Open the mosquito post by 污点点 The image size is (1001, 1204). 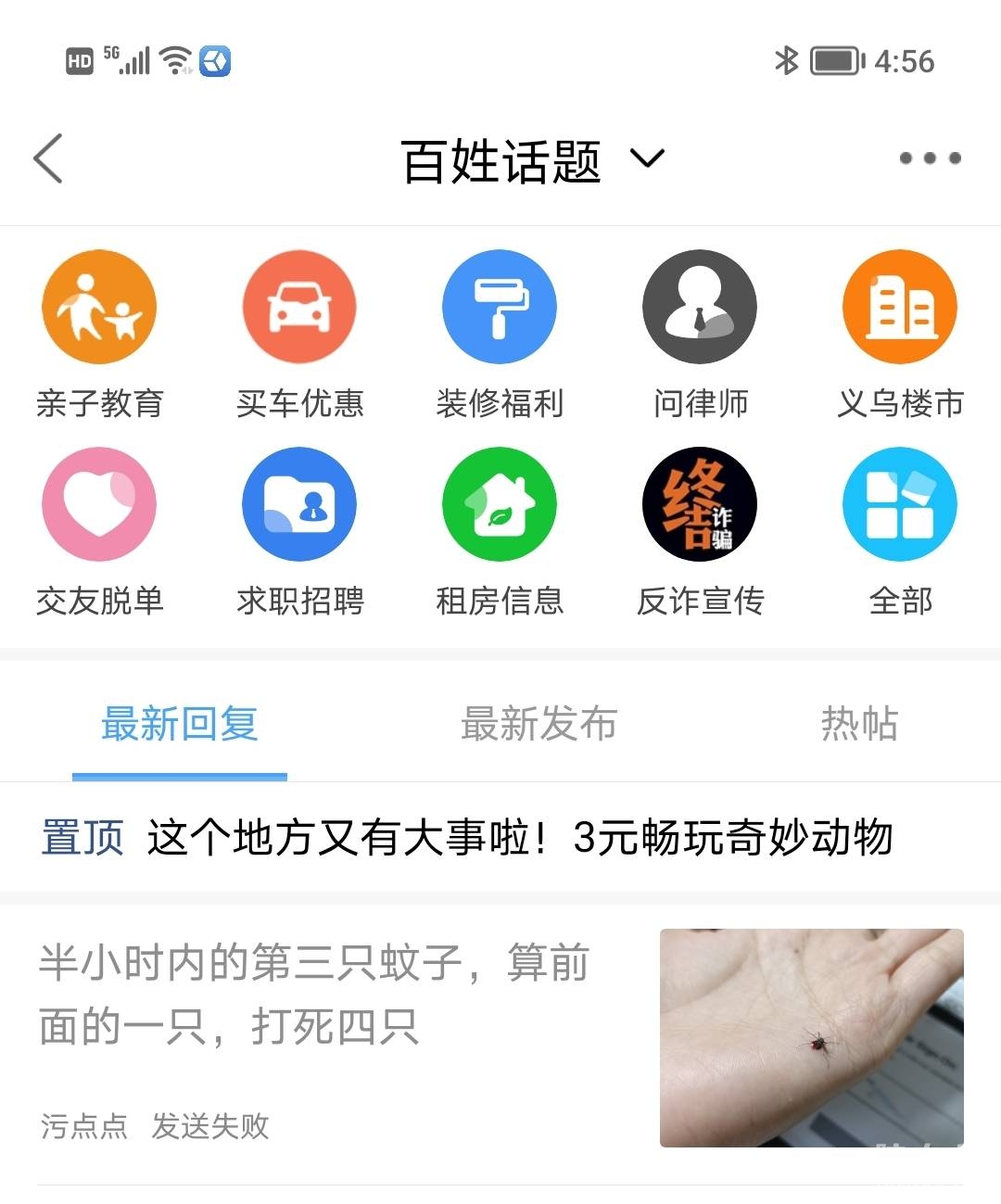(x=315, y=995)
